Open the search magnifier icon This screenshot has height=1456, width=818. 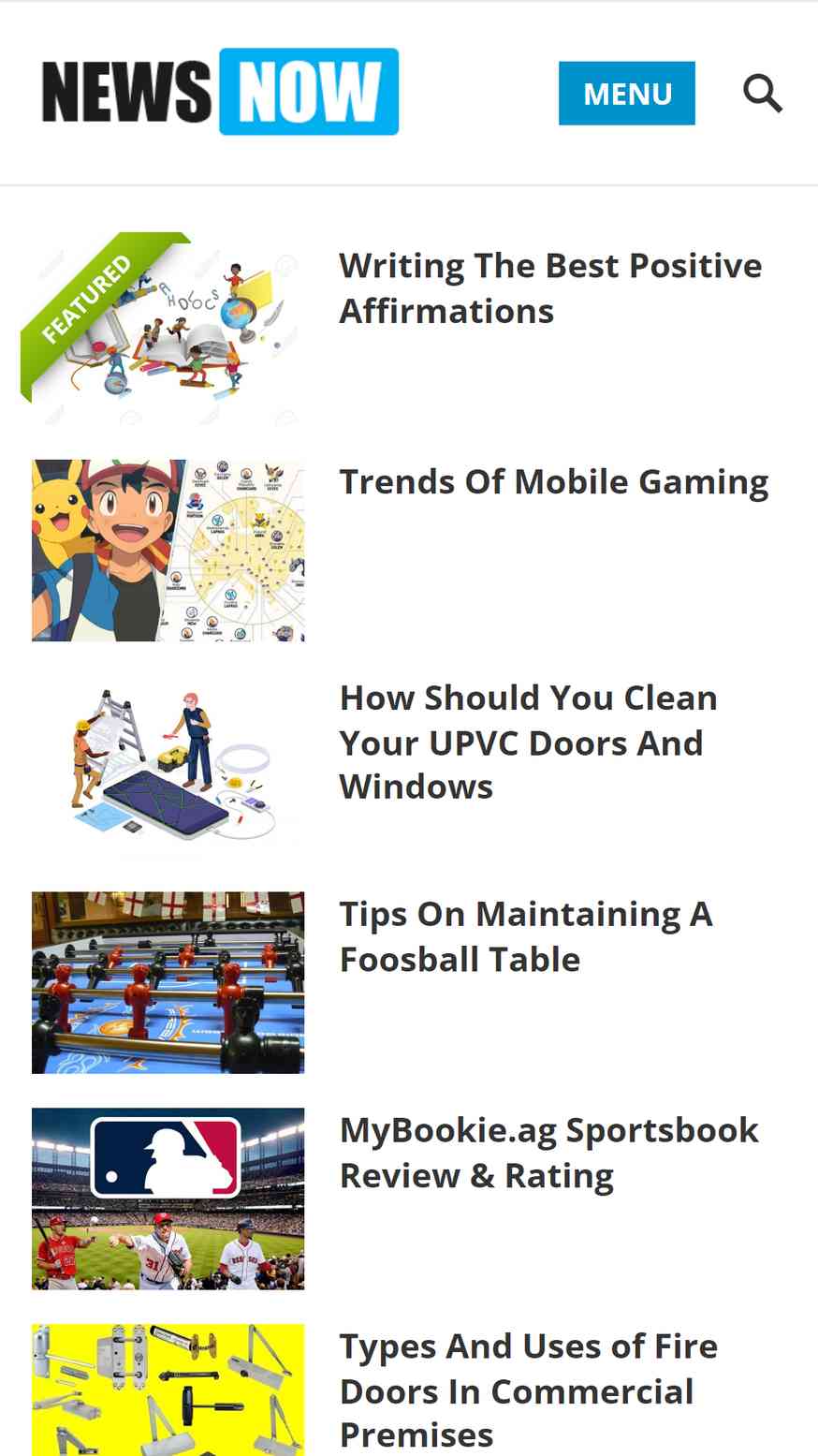[763, 94]
